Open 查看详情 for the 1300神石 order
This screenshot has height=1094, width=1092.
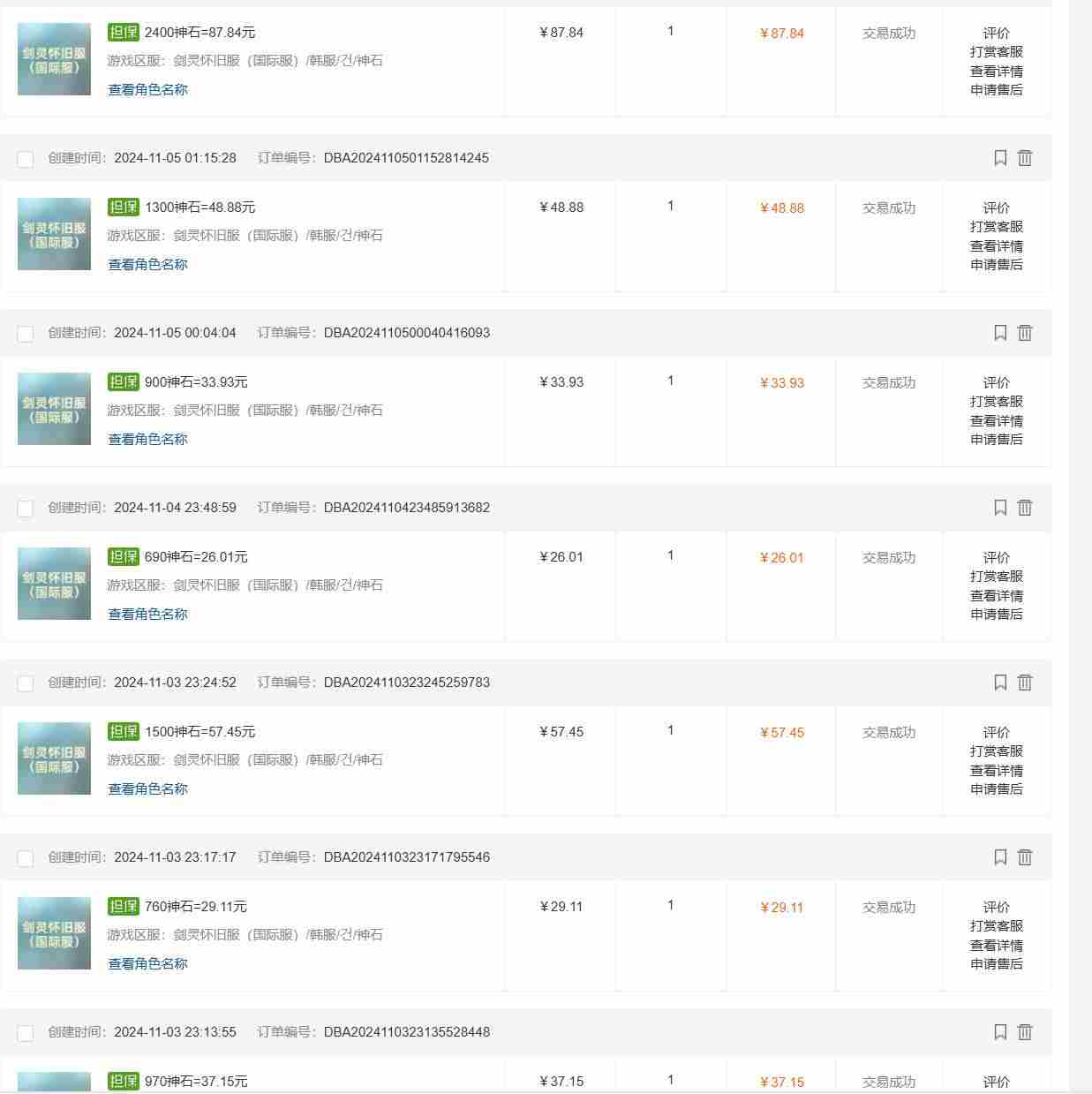[996, 245]
